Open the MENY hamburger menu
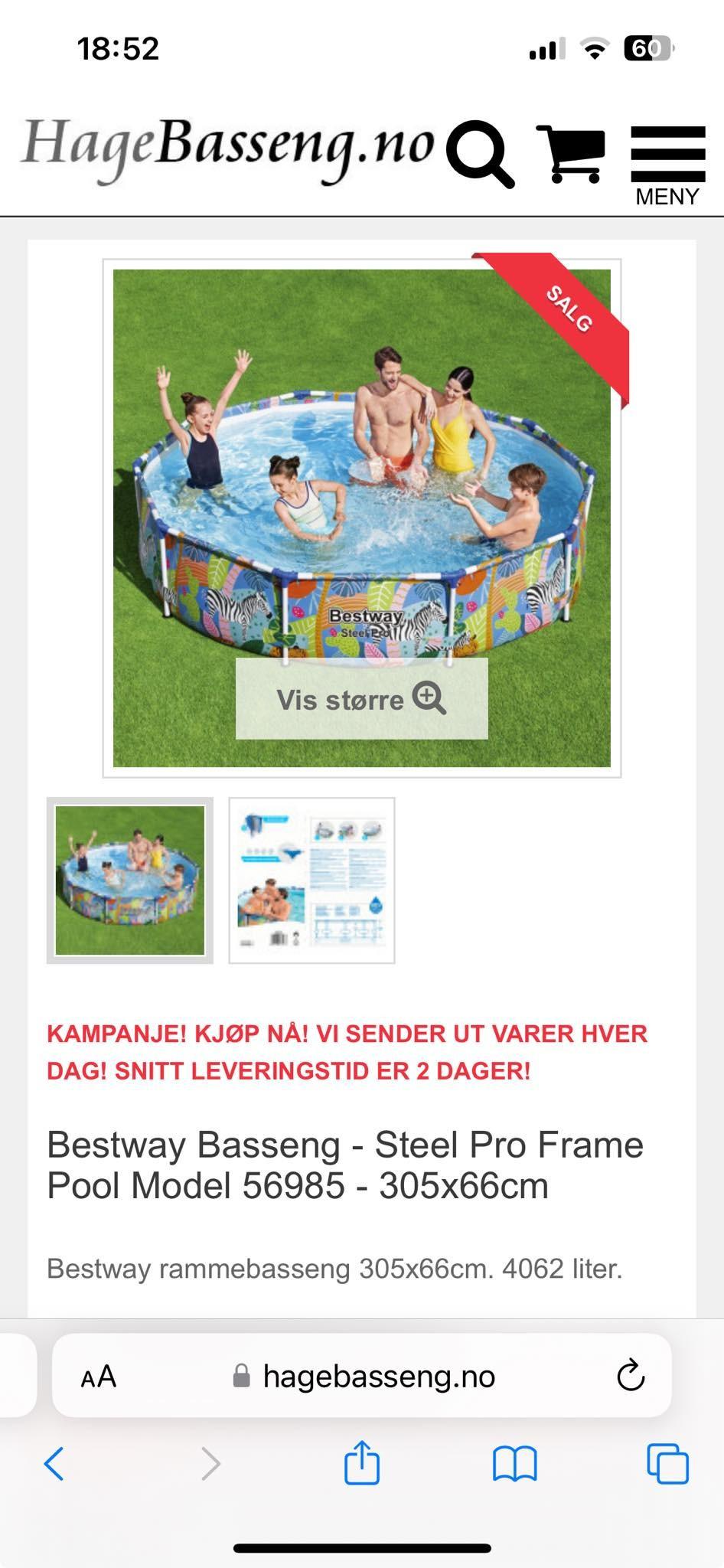This screenshot has height=1568, width=724. click(x=667, y=165)
